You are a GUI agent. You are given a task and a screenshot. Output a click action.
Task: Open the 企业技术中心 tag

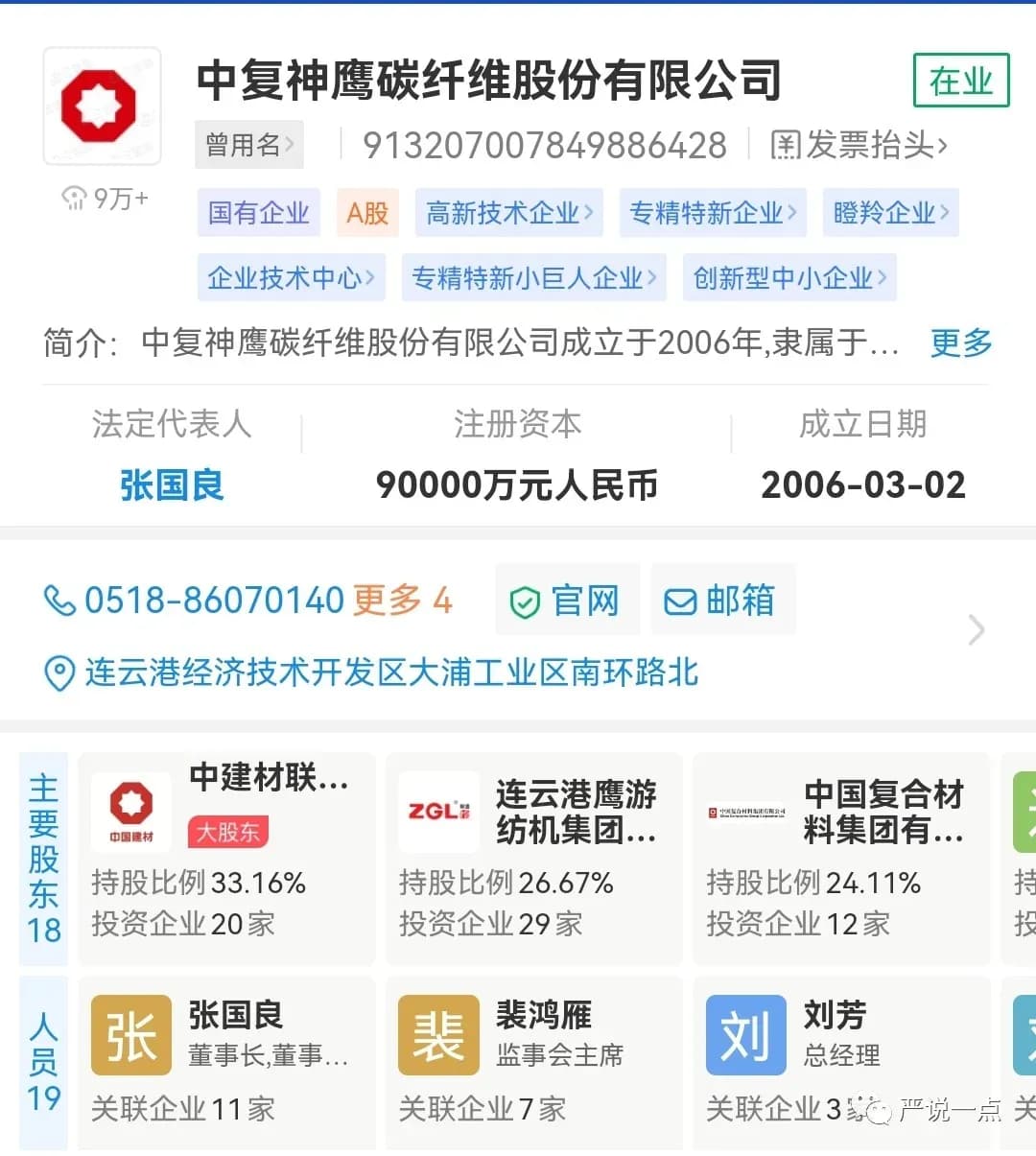click(x=291, y=278)
